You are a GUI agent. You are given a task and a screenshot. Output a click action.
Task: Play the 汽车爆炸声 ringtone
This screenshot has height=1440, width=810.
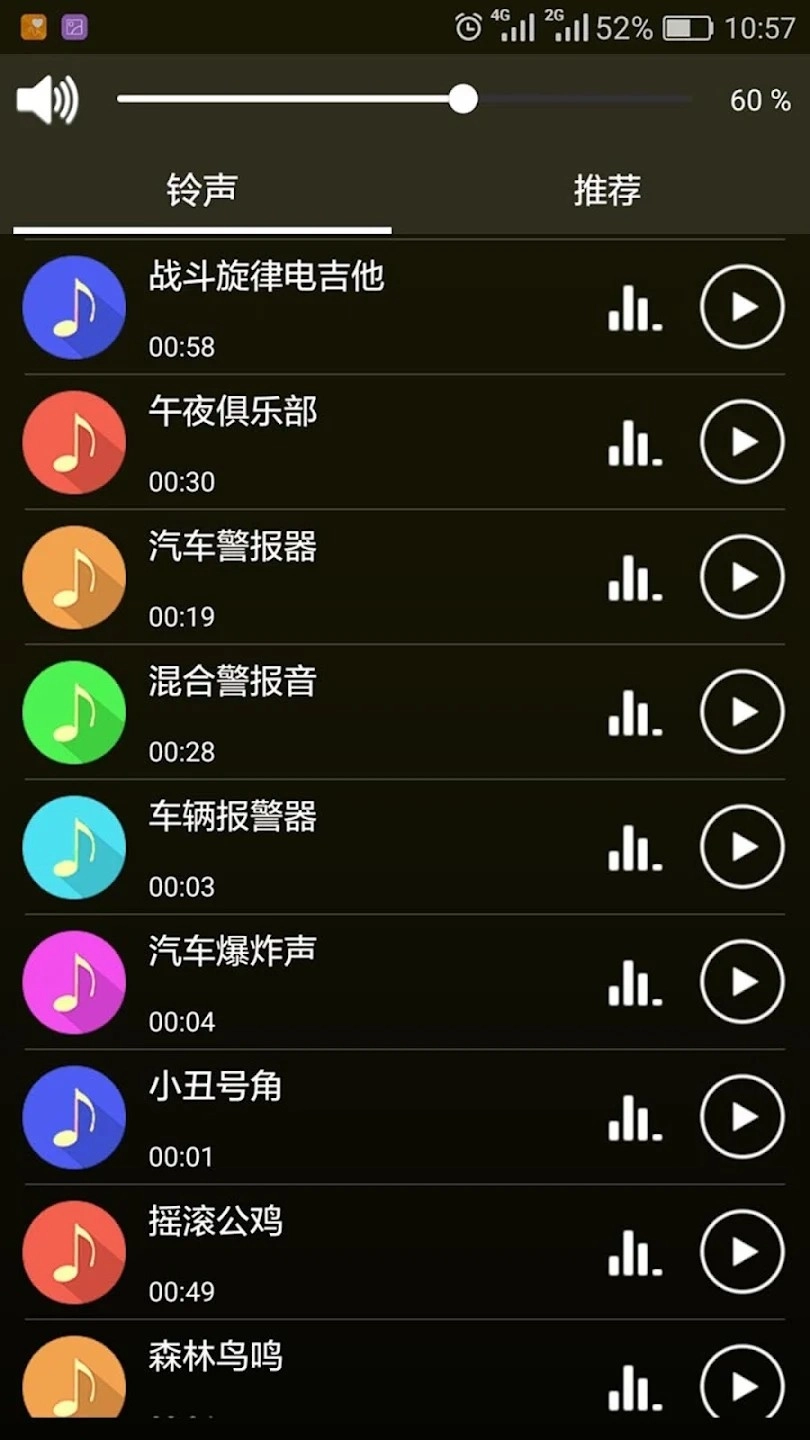(742, 982)
